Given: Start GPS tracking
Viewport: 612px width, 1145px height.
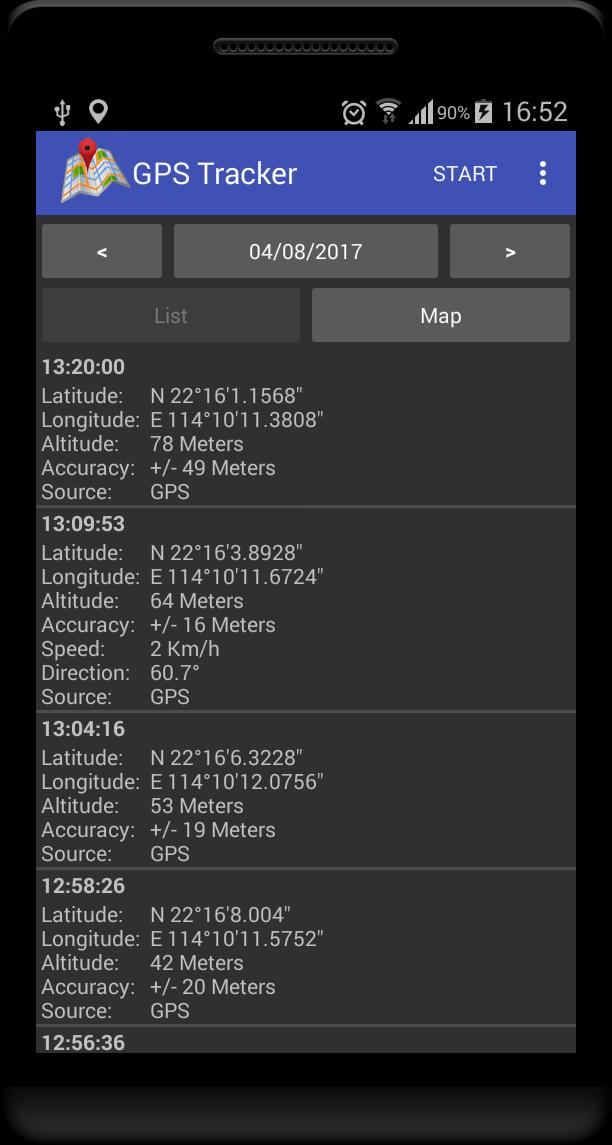Looking at the screenshot, I should pos(464,174).
